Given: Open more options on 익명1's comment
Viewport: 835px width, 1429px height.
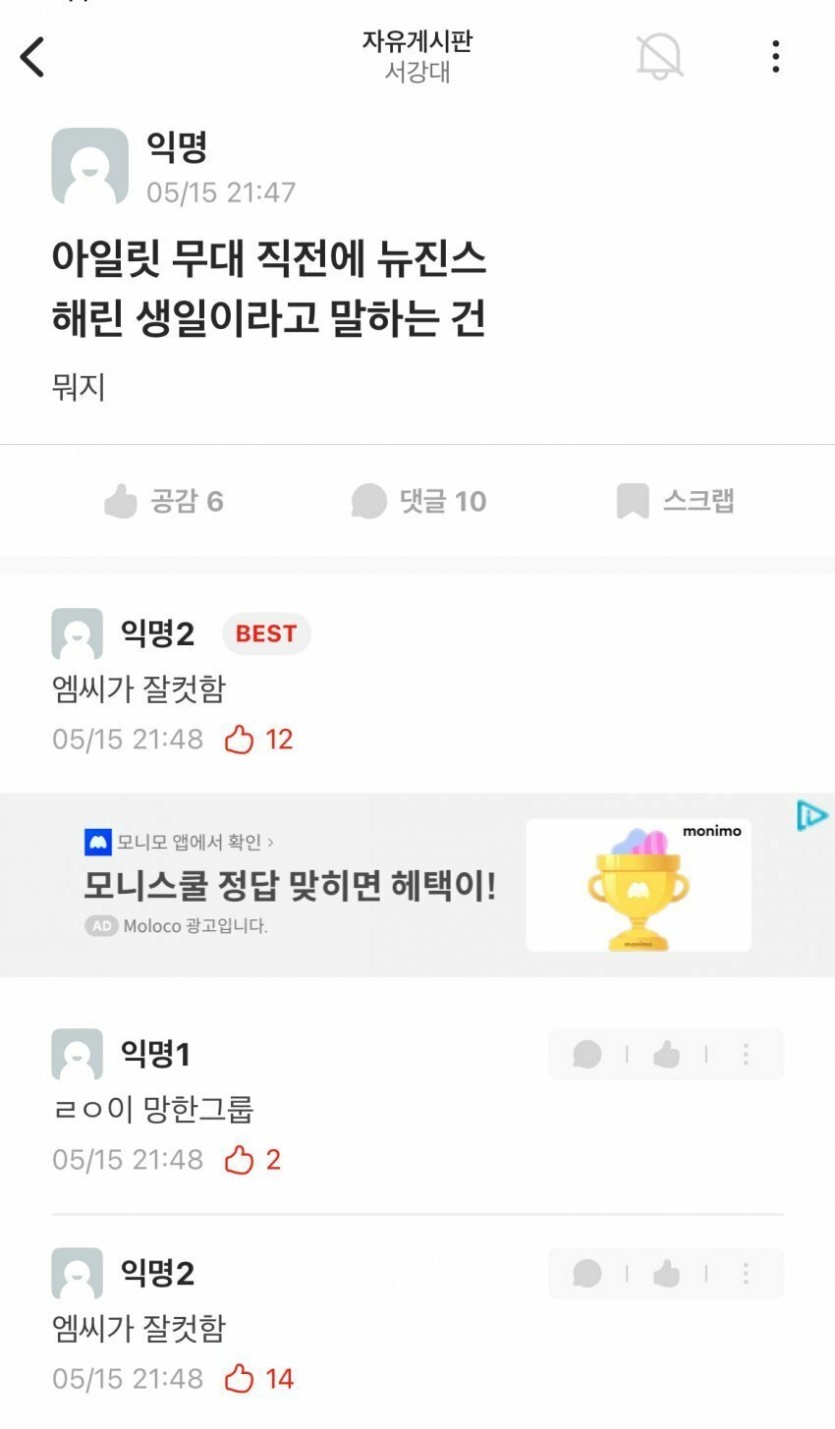Looking at the screenshot, I should tap(746, 1054).
